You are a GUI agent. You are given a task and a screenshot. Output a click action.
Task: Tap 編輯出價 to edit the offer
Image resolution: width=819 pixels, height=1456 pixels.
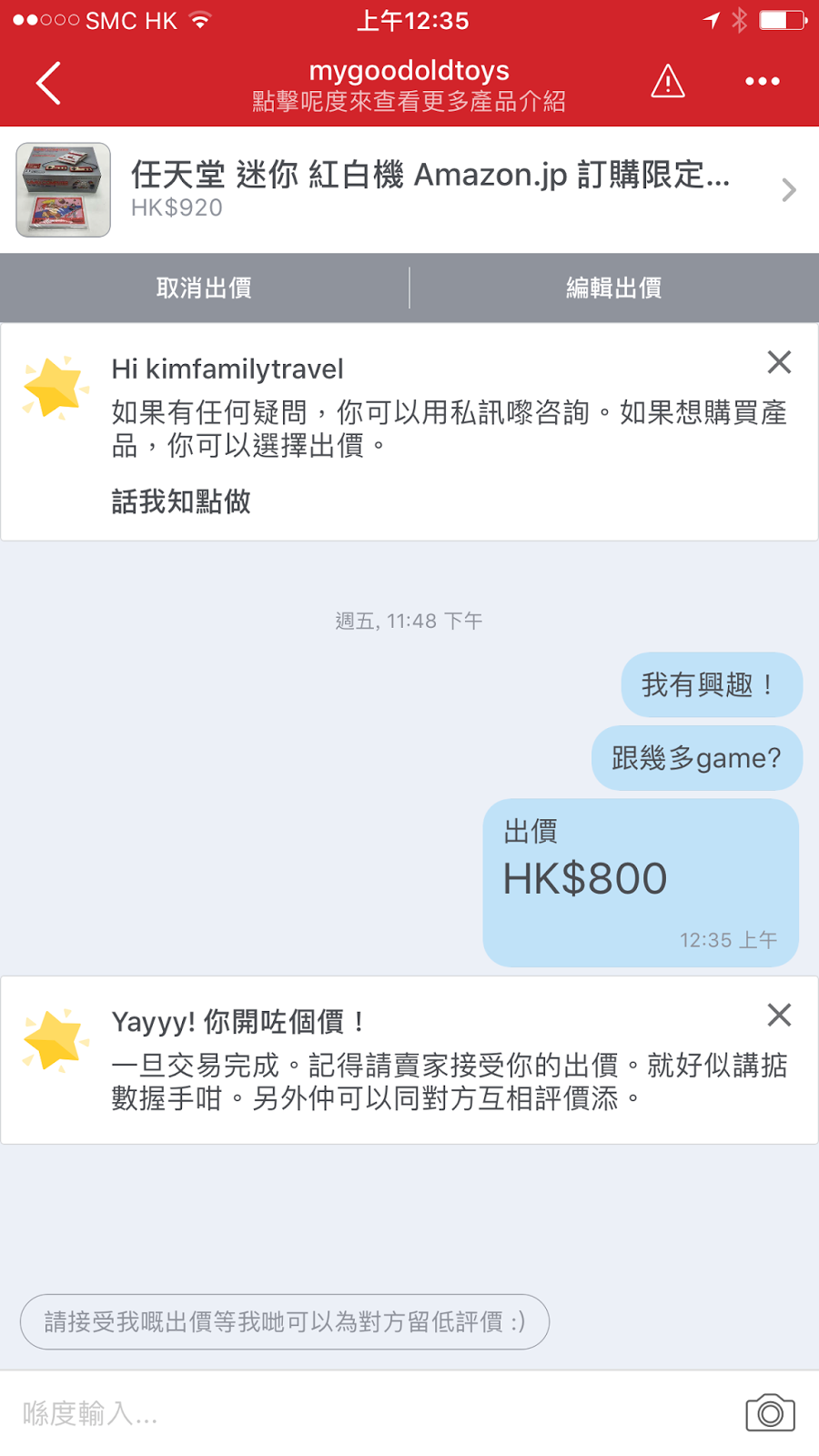click(613, 288)
